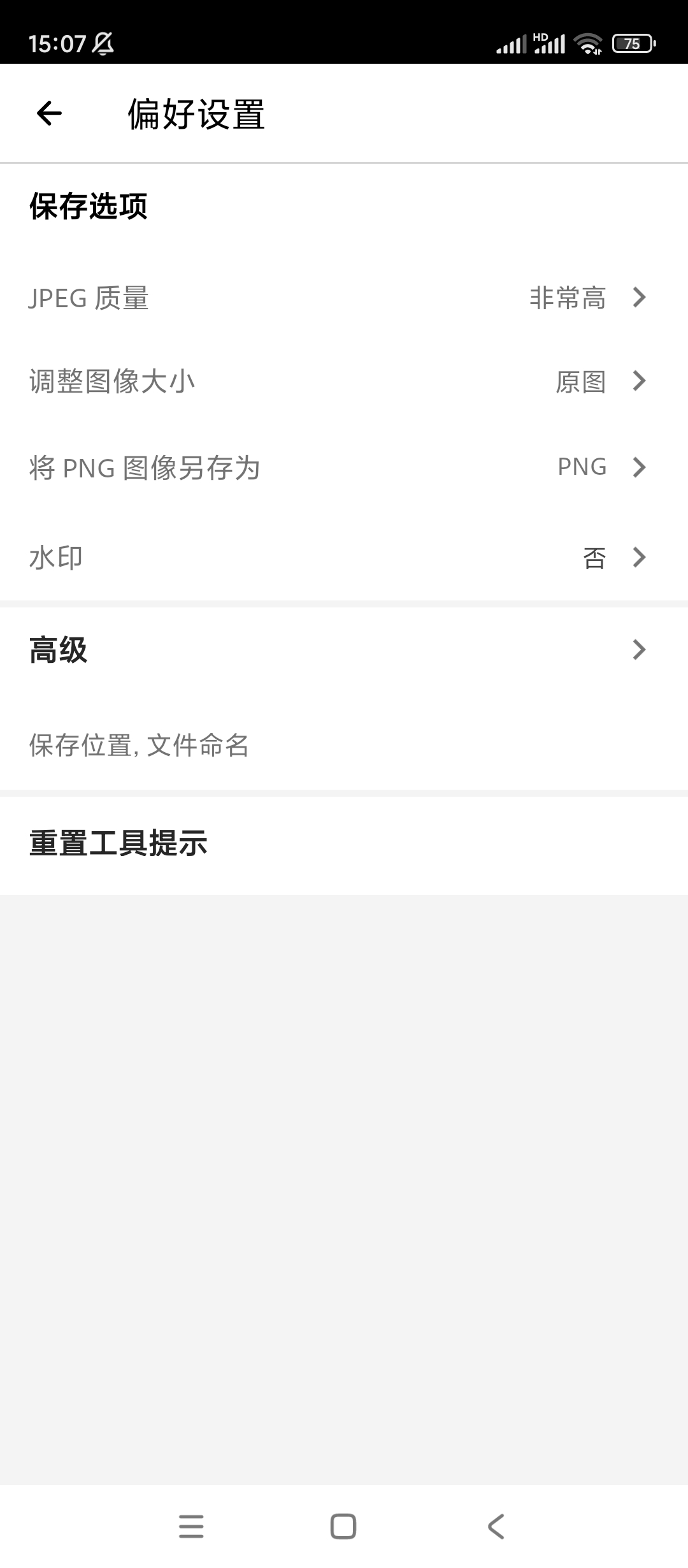Image resolution: width=688 pixels, height=1568 pixels.
Task: Tap system home button
Action: [x=343, y=1527]
